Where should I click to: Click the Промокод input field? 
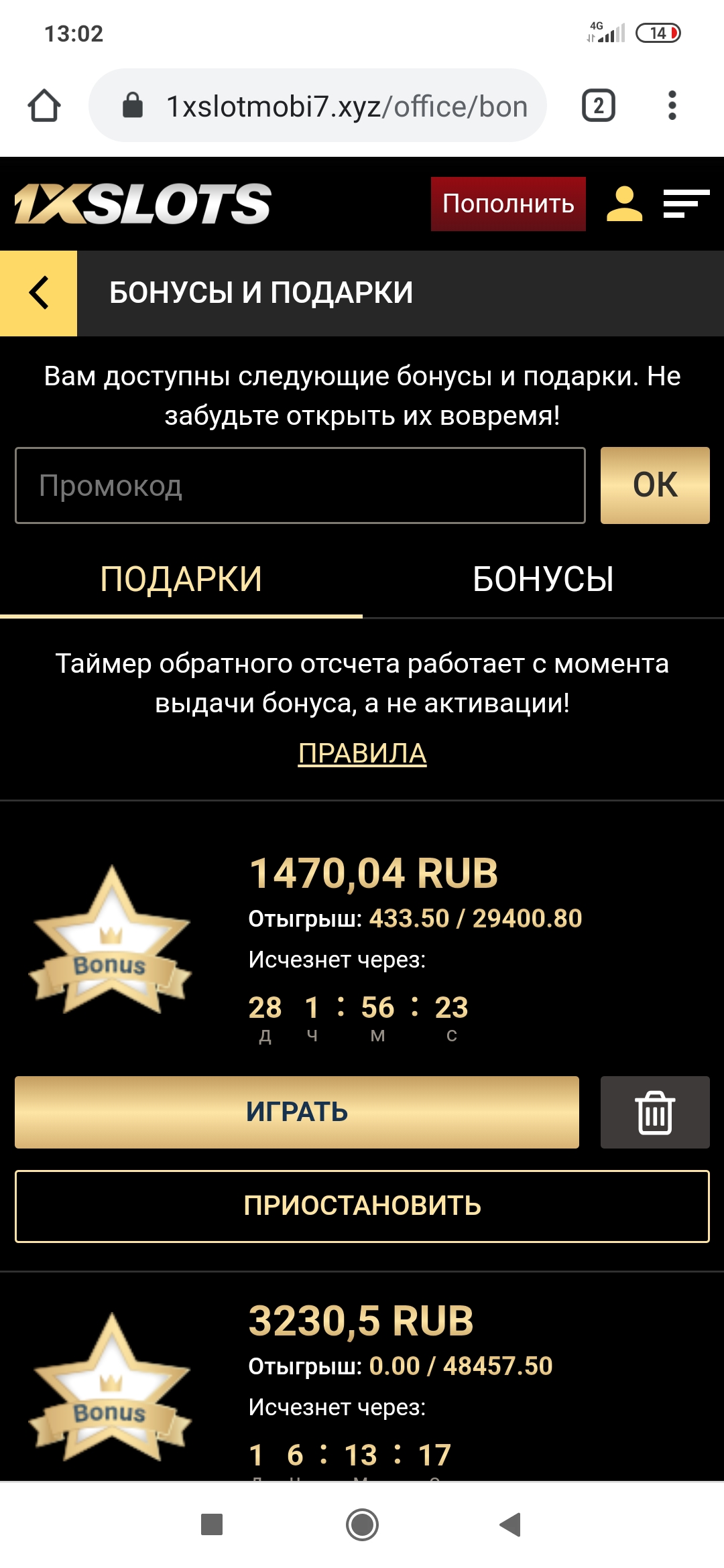[x=300, y=484]
